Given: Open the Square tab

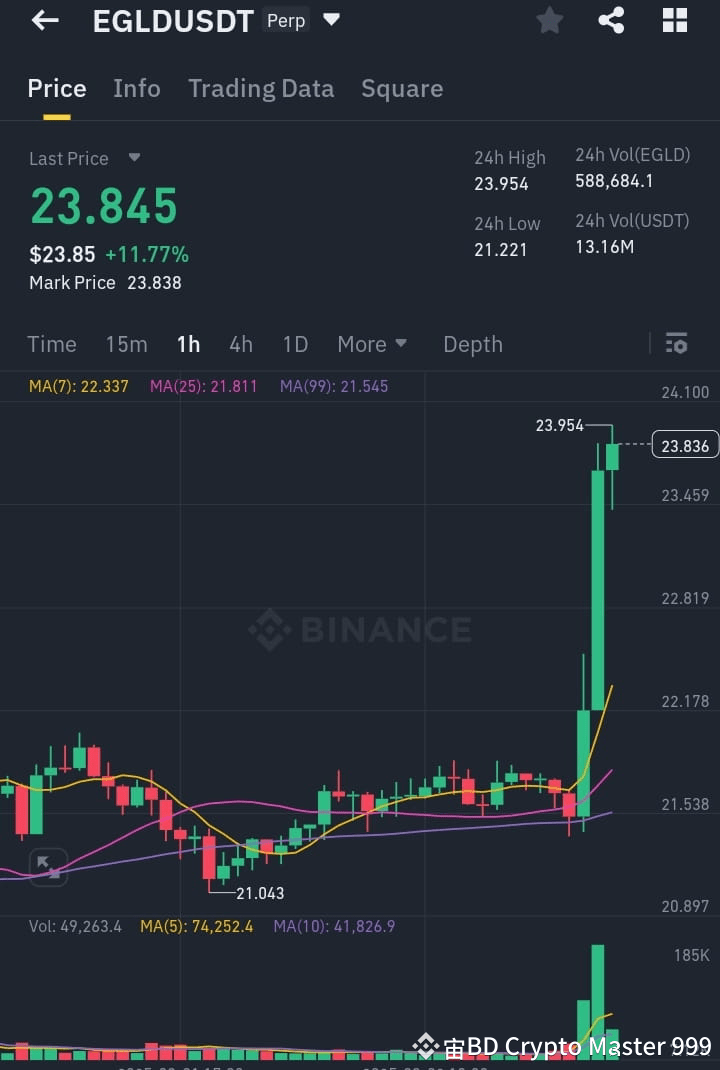Looking at the screenshot, I should tap(402, 89).
